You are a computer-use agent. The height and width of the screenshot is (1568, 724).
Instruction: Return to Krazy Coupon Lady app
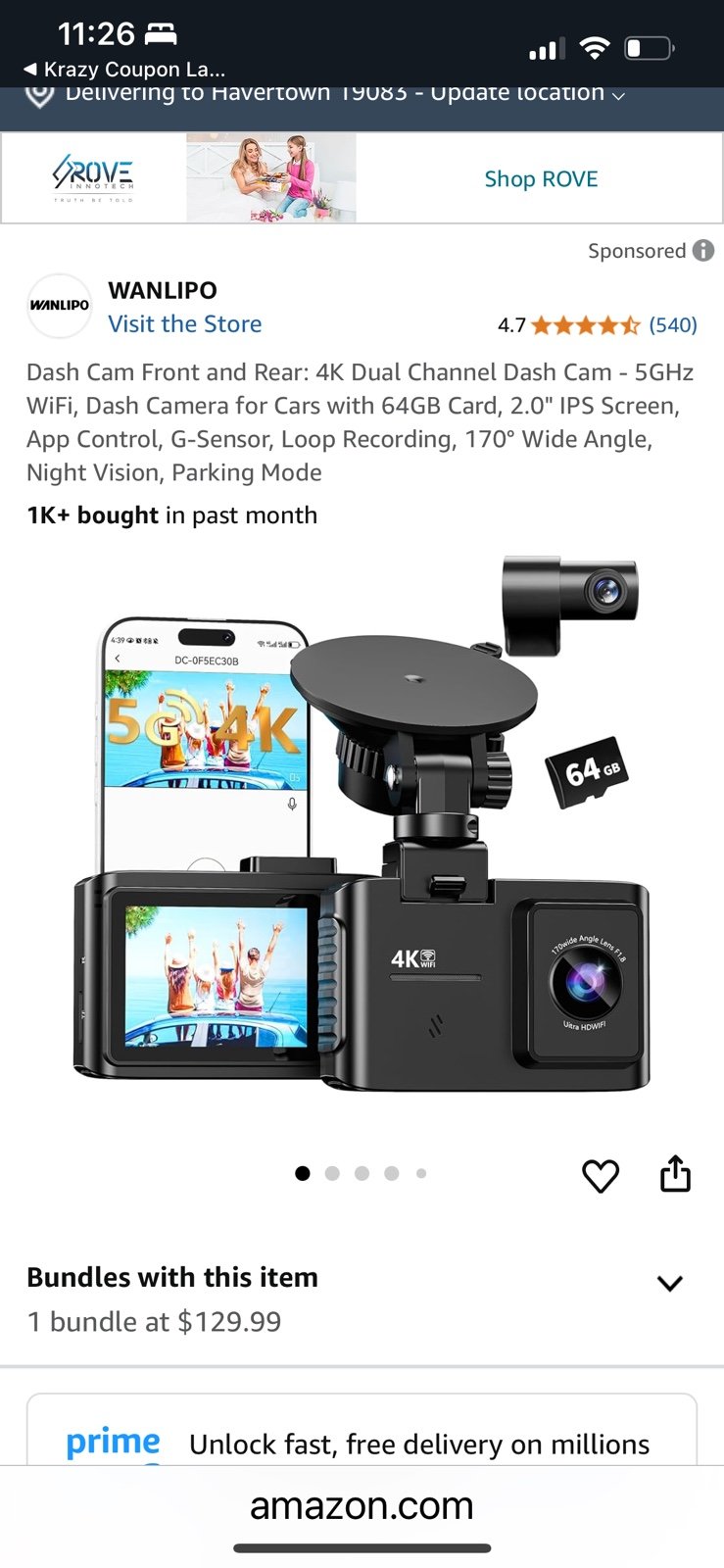point(124,70)
